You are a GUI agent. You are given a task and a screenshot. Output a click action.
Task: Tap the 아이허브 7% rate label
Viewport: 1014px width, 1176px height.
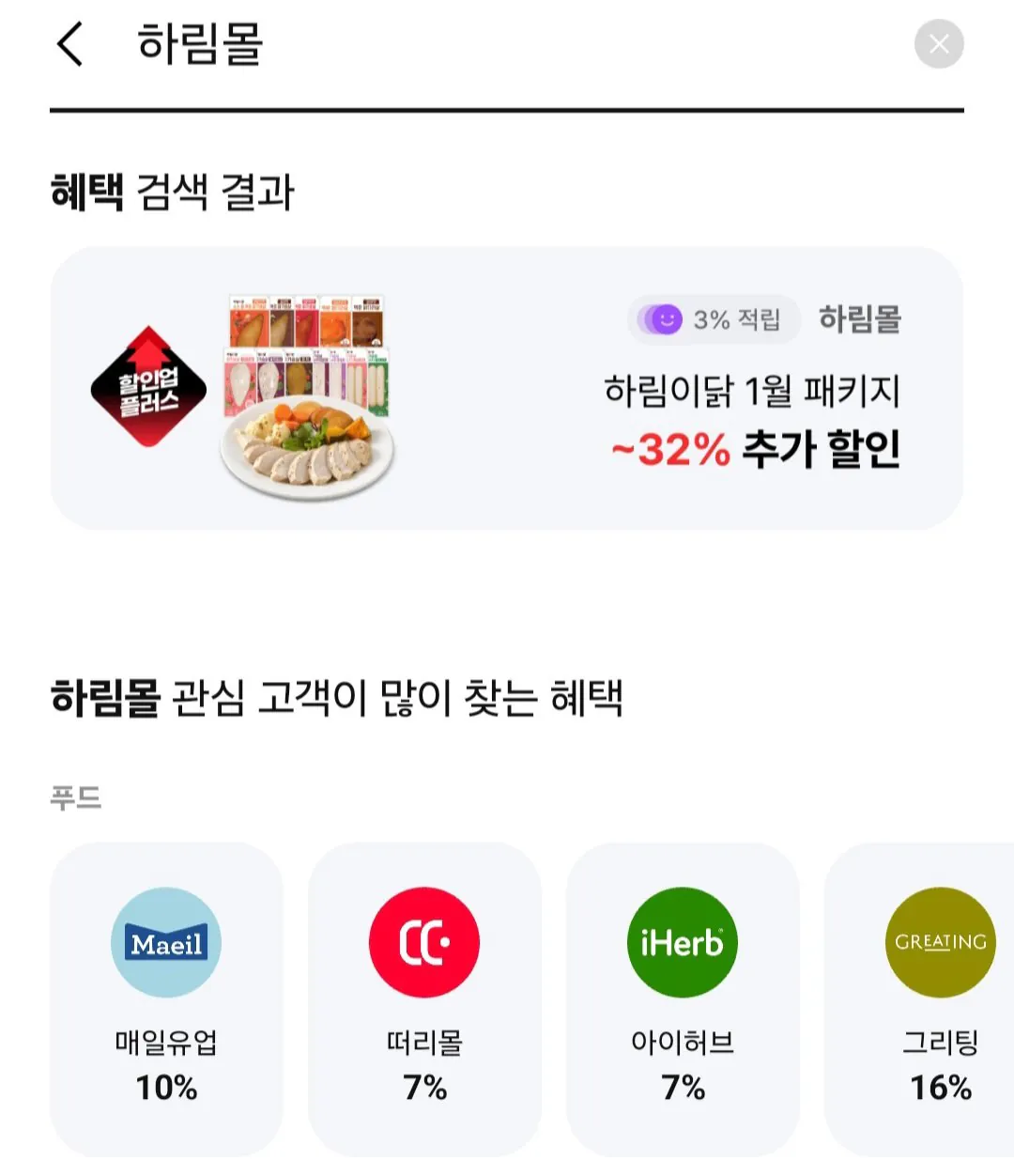683,1089
